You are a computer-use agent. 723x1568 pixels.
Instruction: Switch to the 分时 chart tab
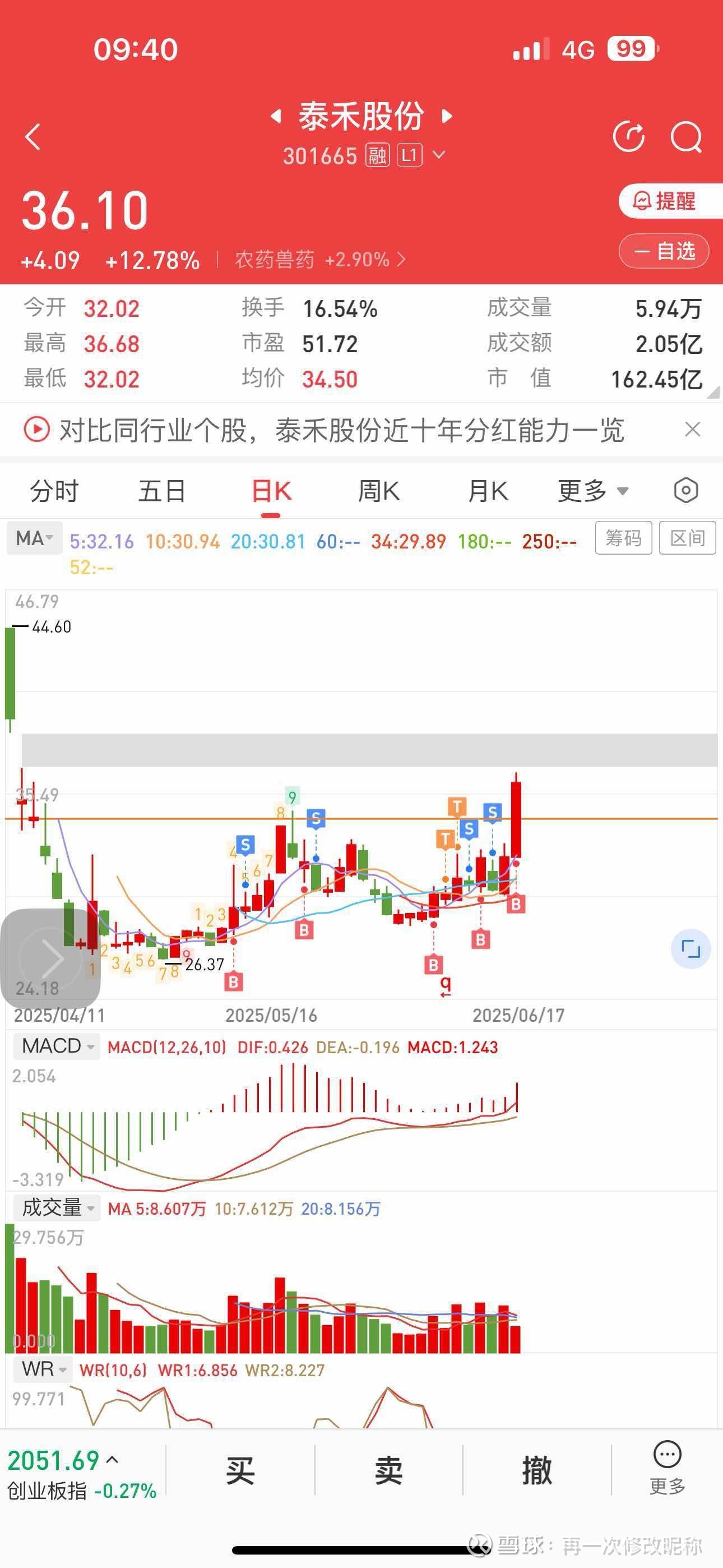[54, 491]
